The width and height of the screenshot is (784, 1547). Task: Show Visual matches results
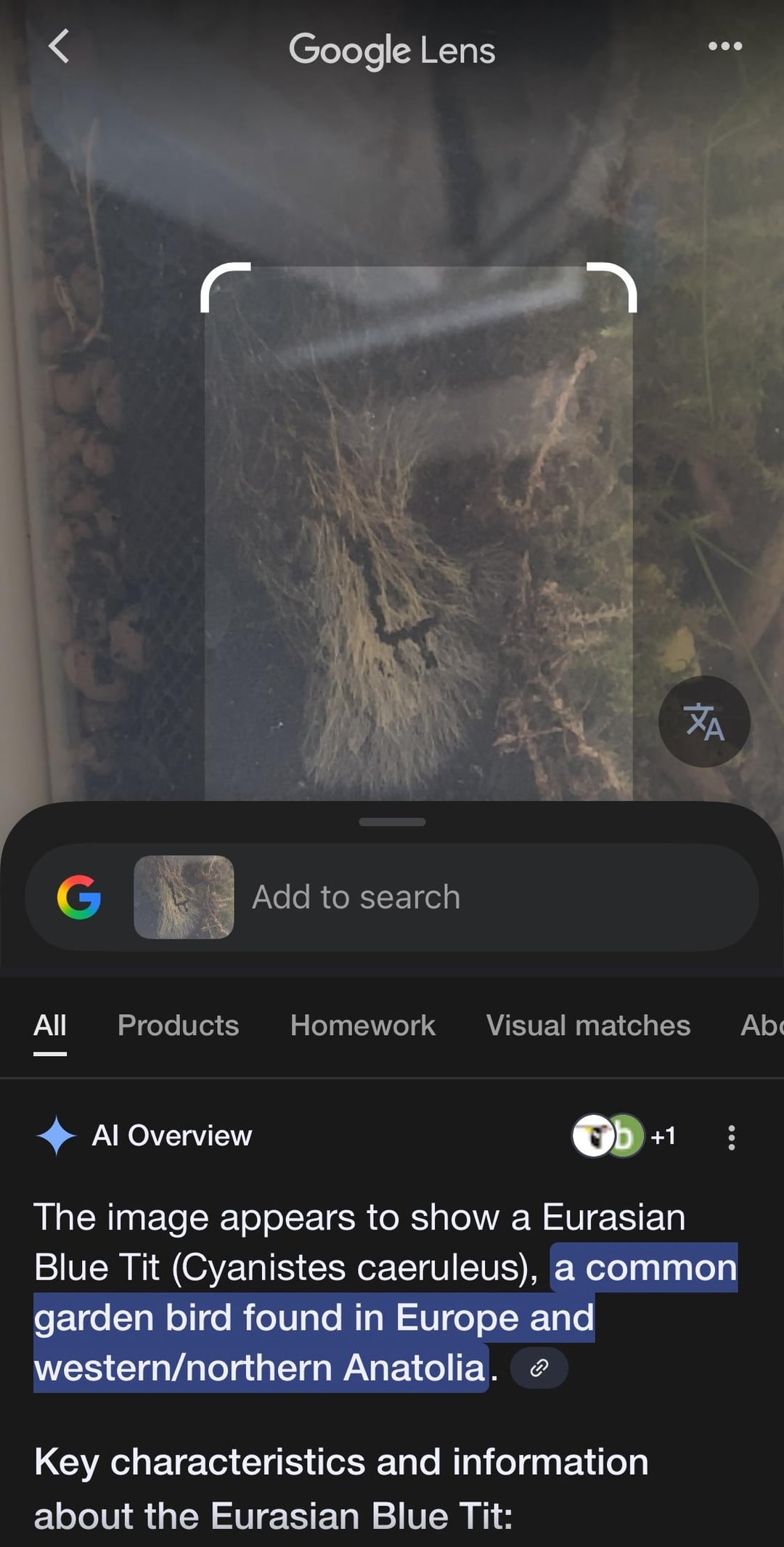(588, 1026)
